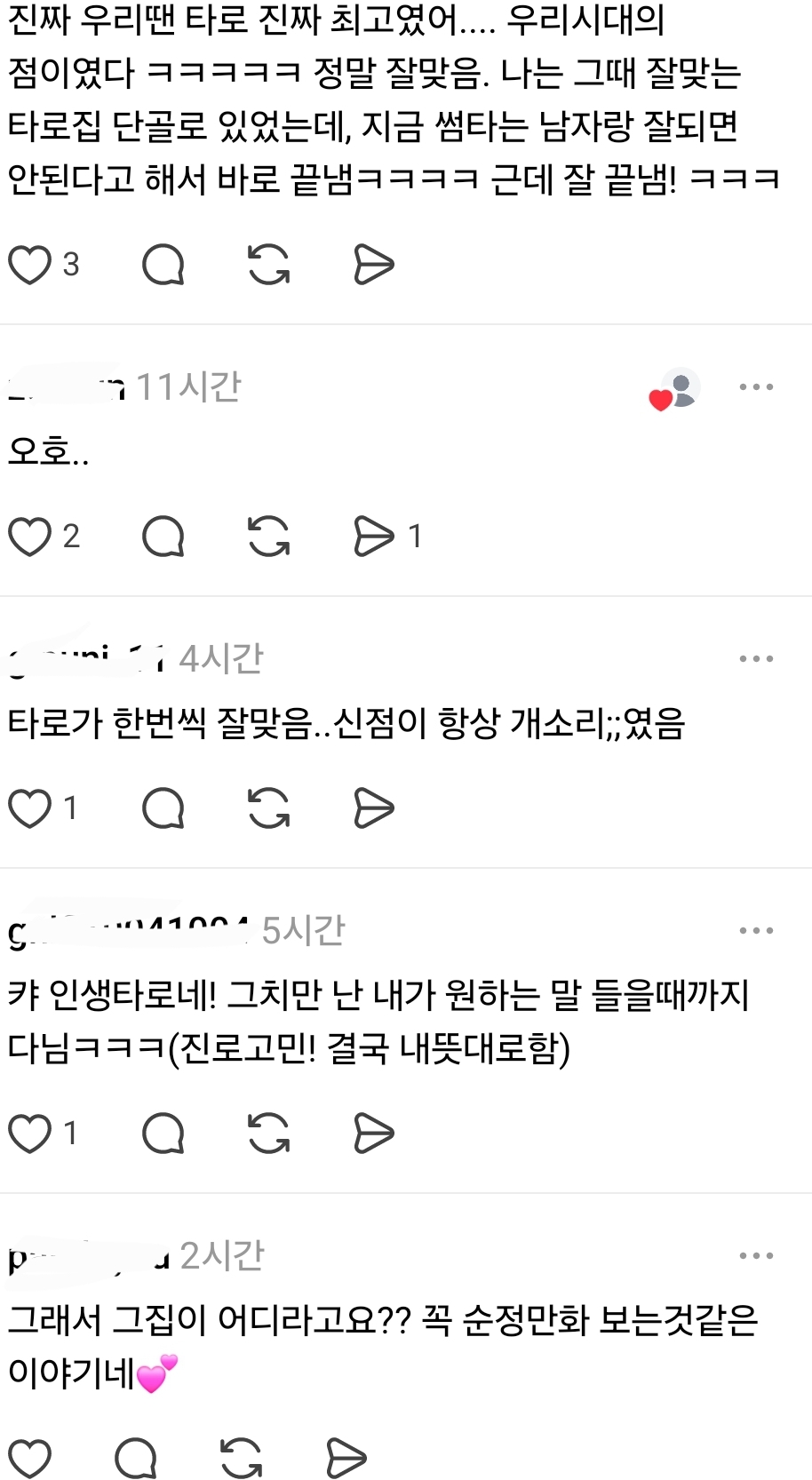Repost the '오호..' comment
The width and height of the screenshot is (812, 1480).
[268, 537]
